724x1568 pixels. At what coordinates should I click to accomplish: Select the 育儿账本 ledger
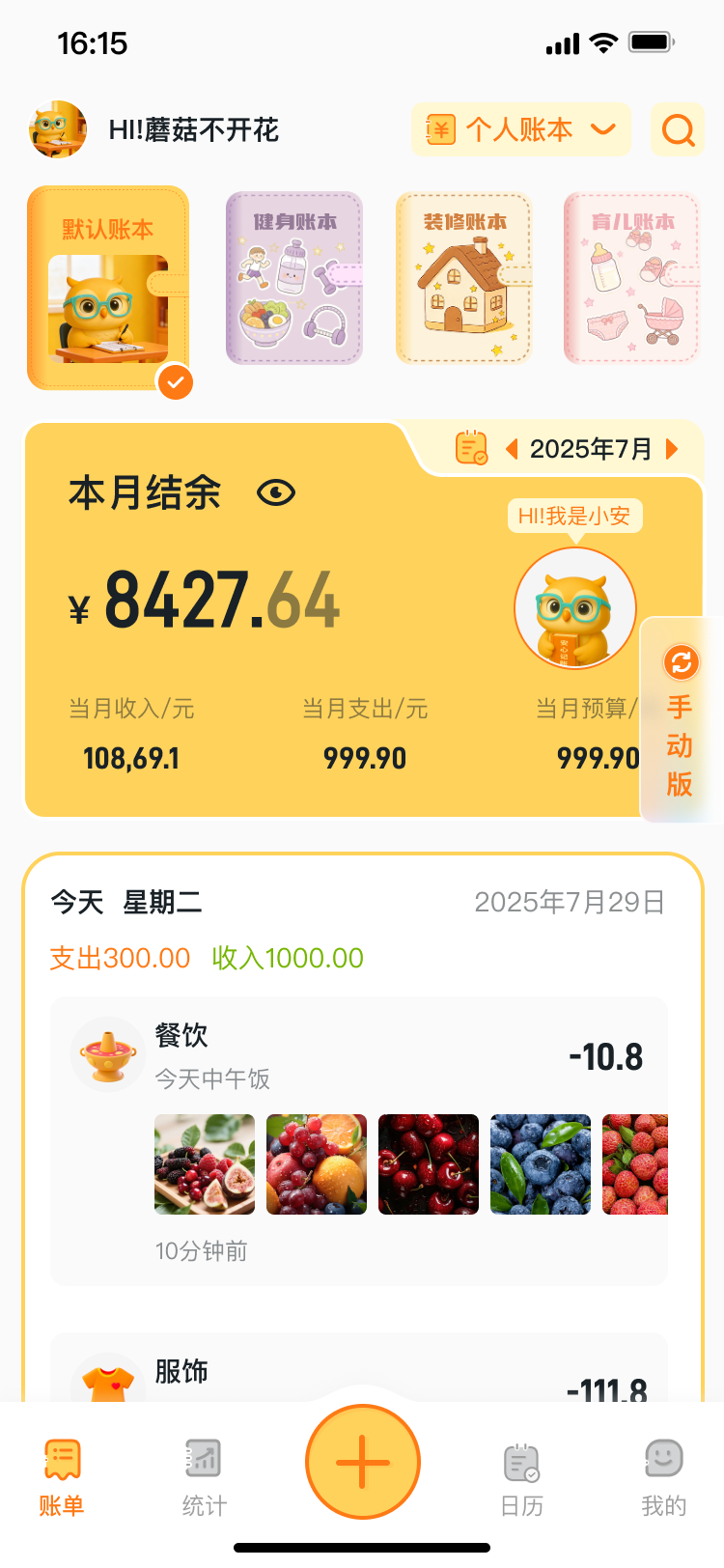632,278
